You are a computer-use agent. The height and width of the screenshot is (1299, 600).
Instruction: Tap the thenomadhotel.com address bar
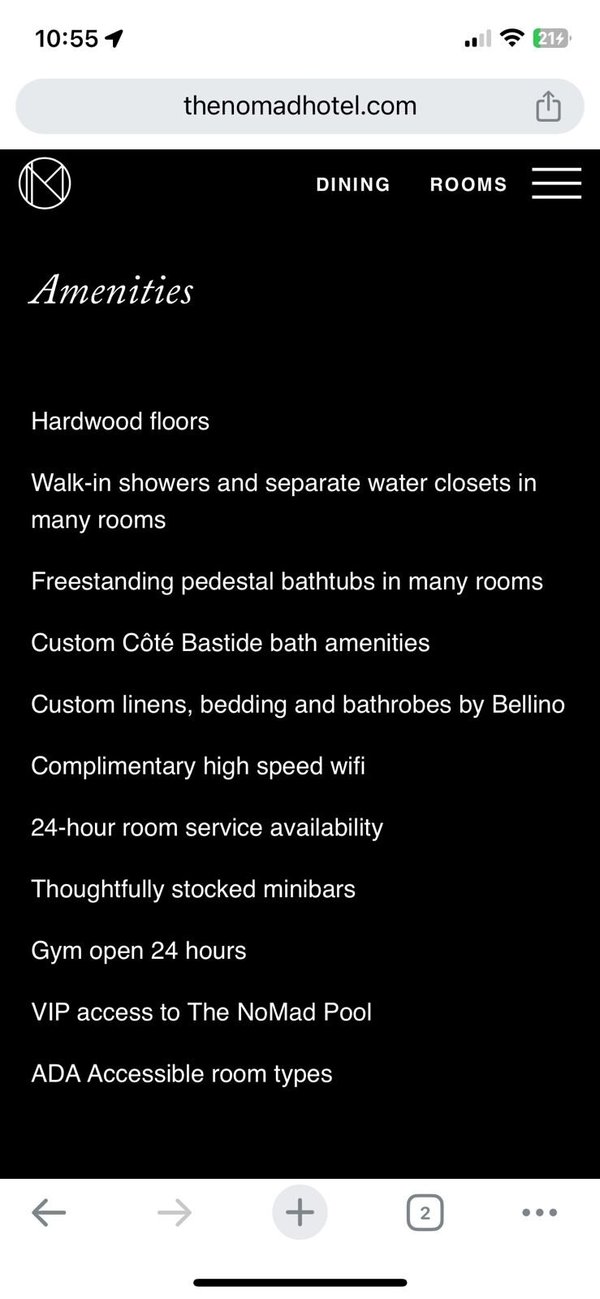point(300,106)
